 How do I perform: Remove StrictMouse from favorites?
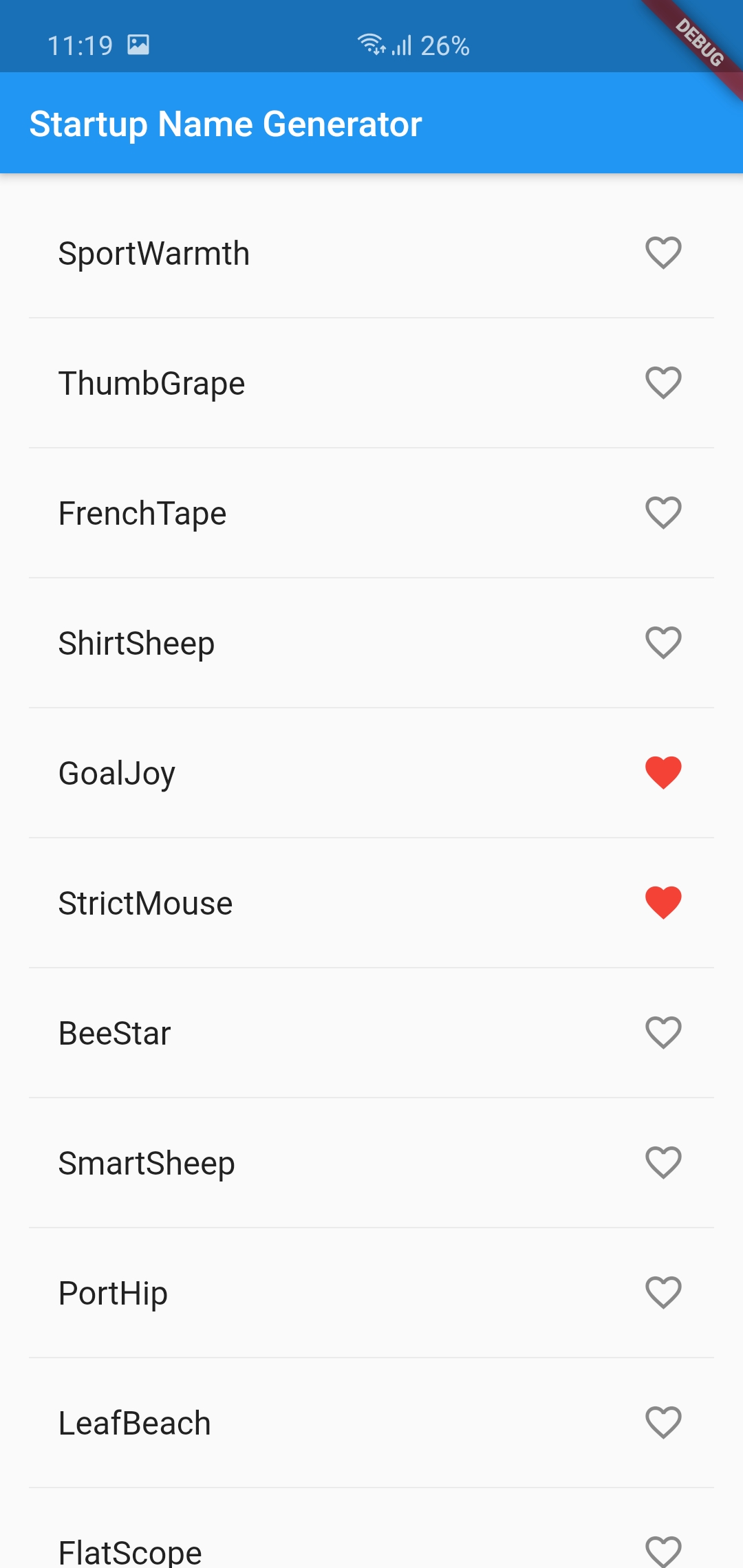pyautogui.click(x=663, y=902)
